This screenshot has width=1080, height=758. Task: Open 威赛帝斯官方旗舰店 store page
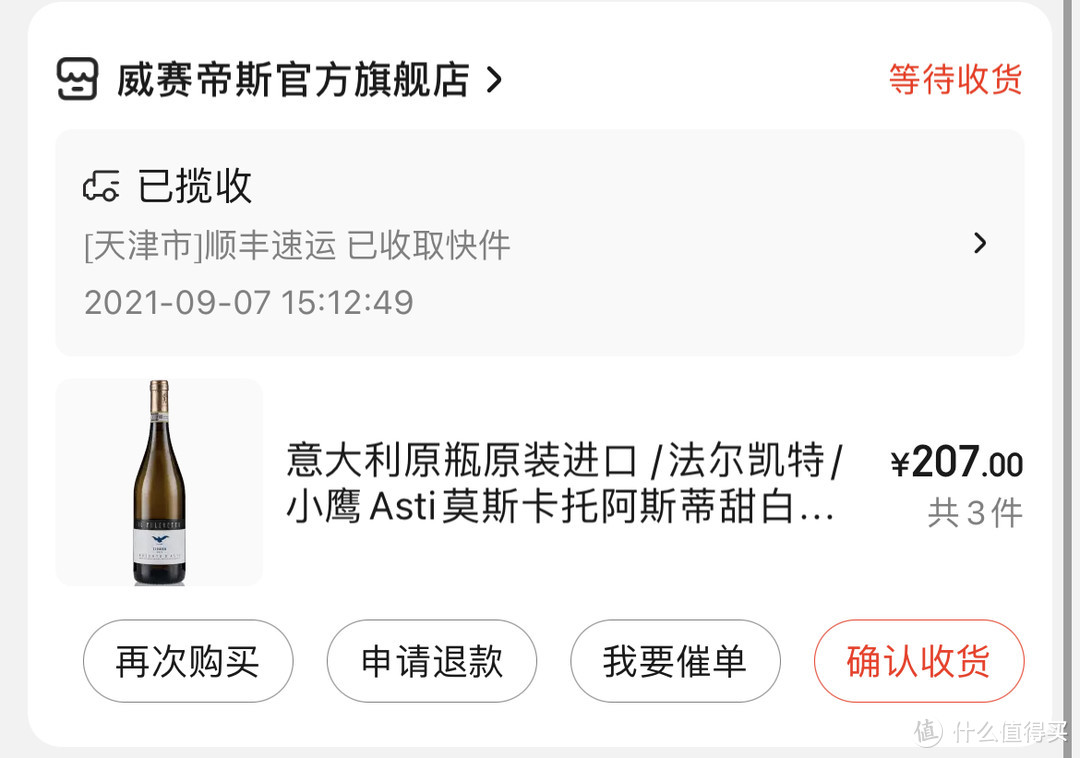click(279, 80)
